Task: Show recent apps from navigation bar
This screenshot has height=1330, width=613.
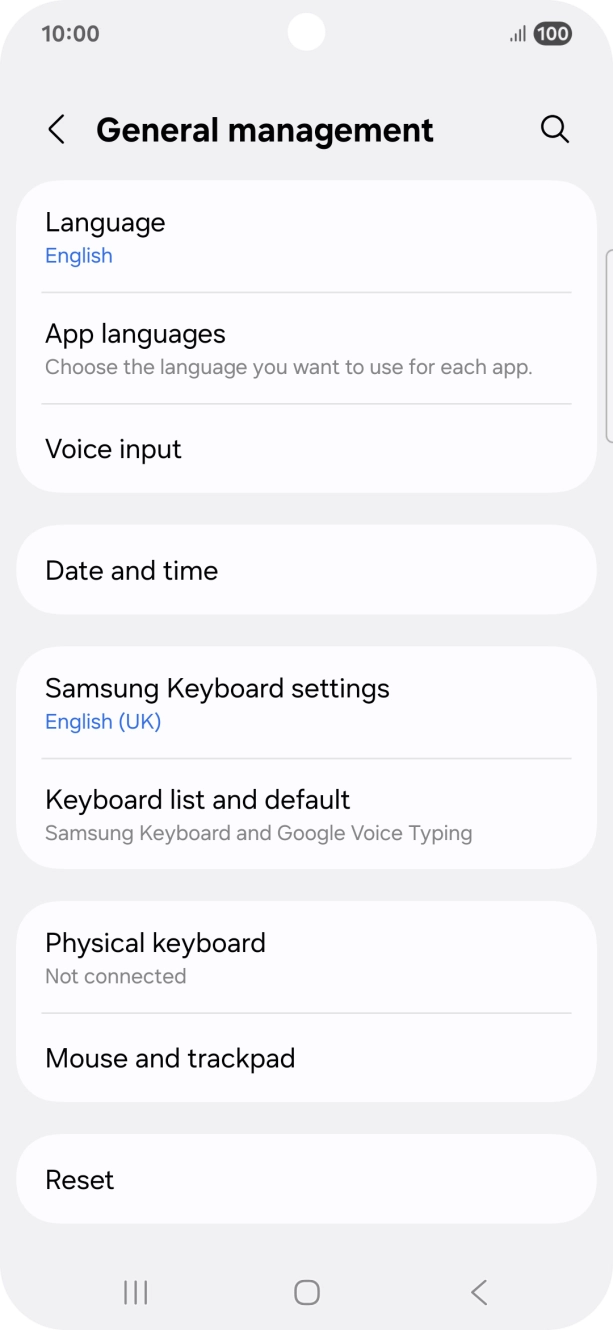Action: coord(135,1292)
